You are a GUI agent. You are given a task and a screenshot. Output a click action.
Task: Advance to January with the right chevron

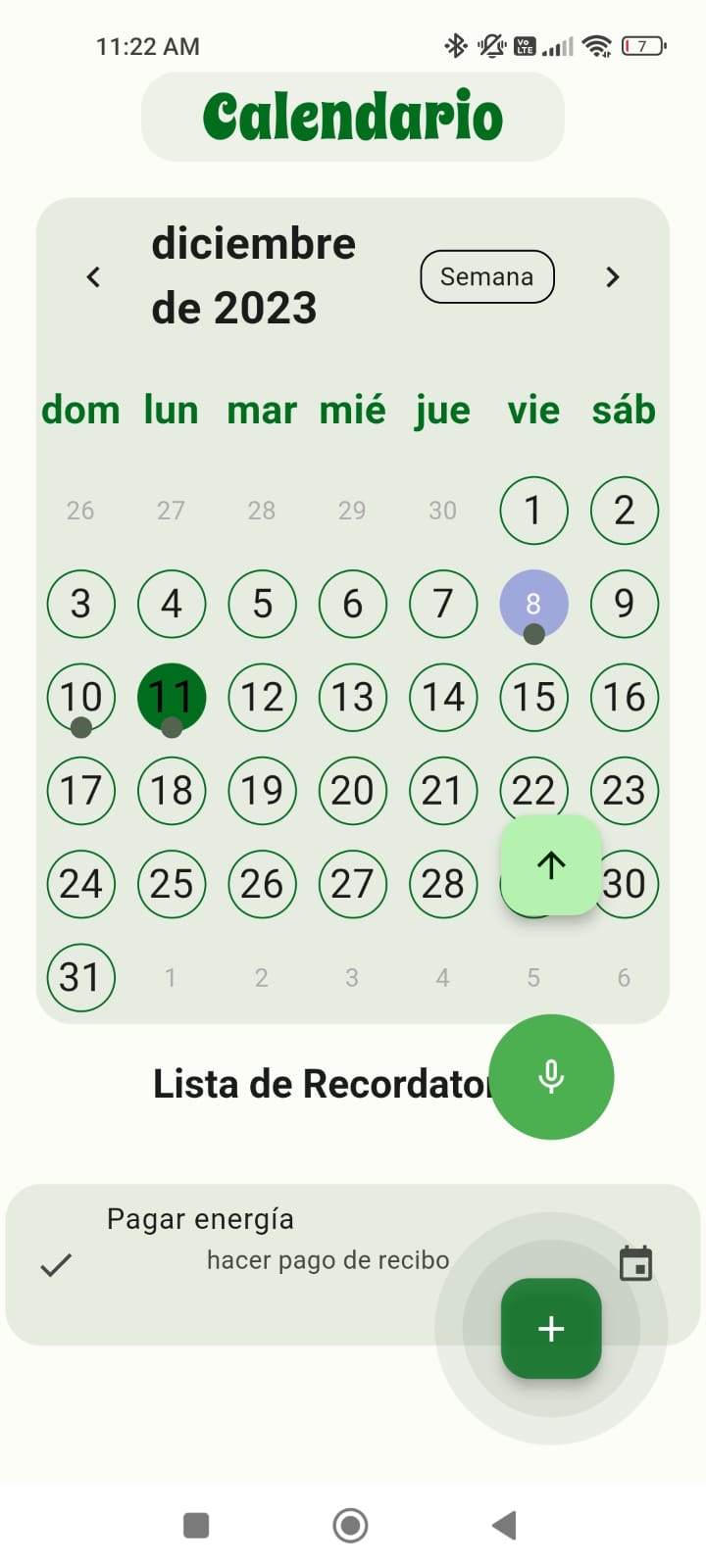(x=612, y=276)
